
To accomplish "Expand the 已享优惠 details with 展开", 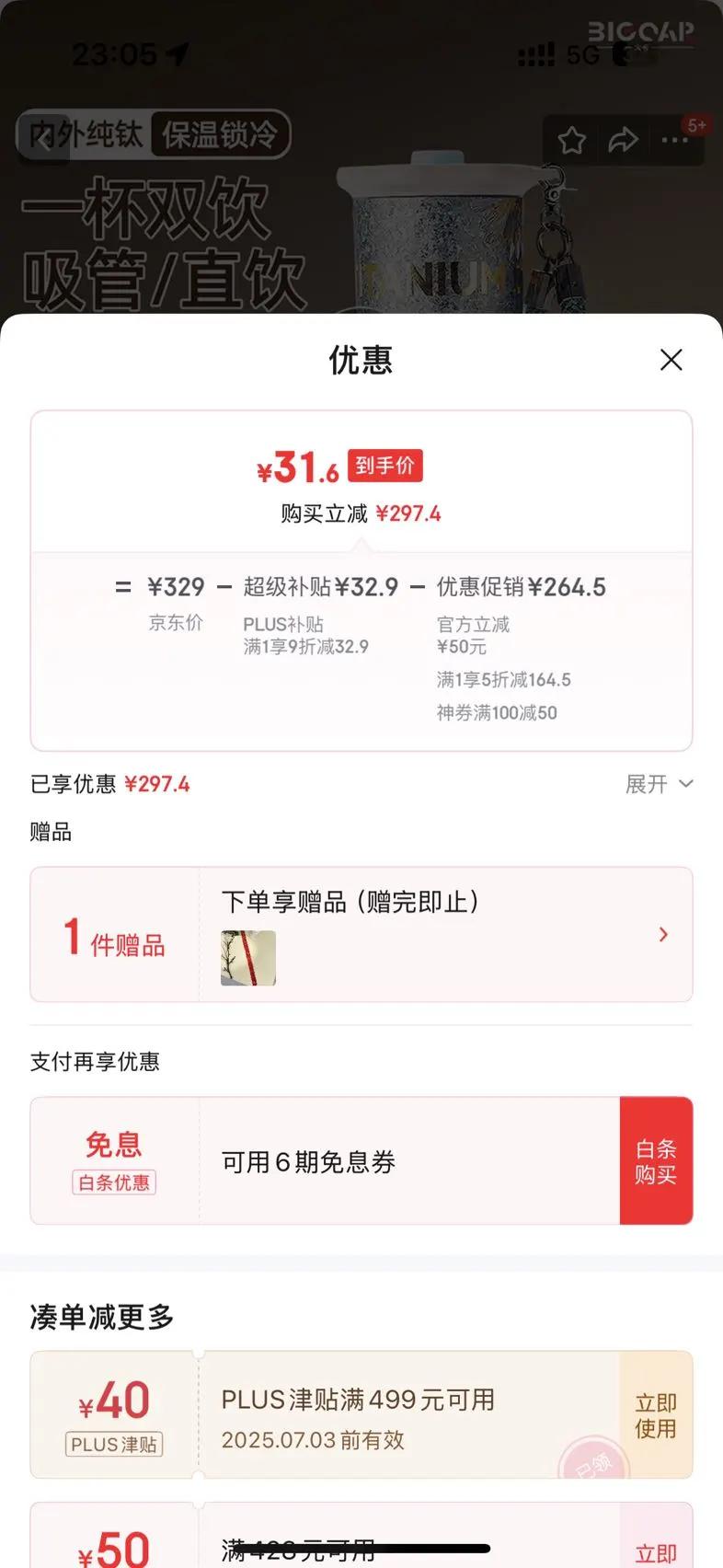I will coord(659,784).
